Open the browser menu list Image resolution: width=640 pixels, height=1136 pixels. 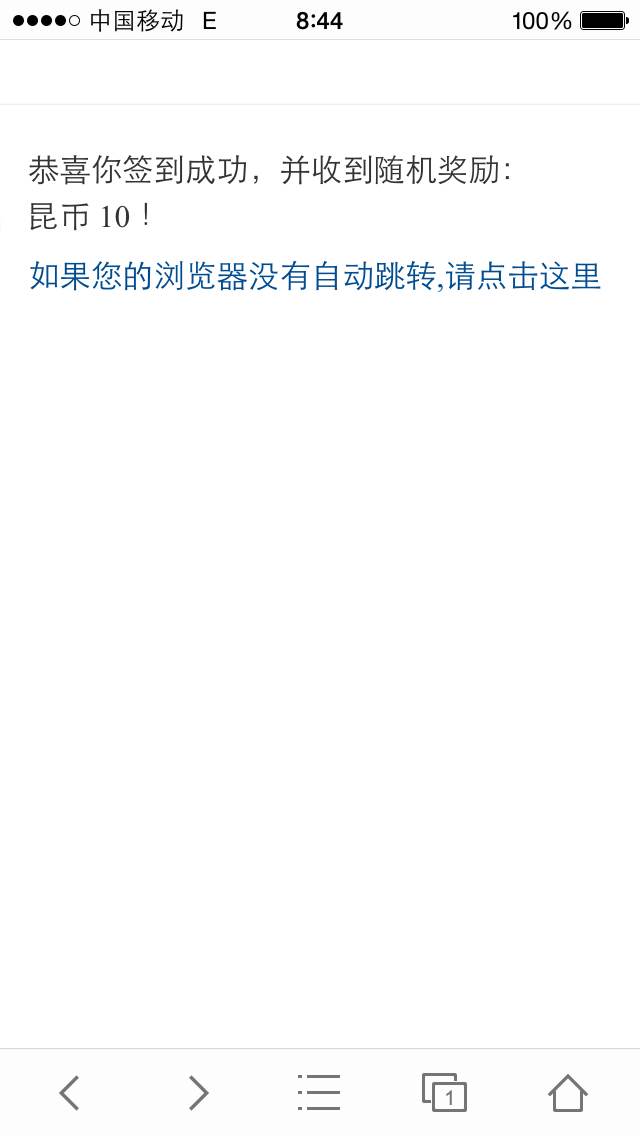319,1092
